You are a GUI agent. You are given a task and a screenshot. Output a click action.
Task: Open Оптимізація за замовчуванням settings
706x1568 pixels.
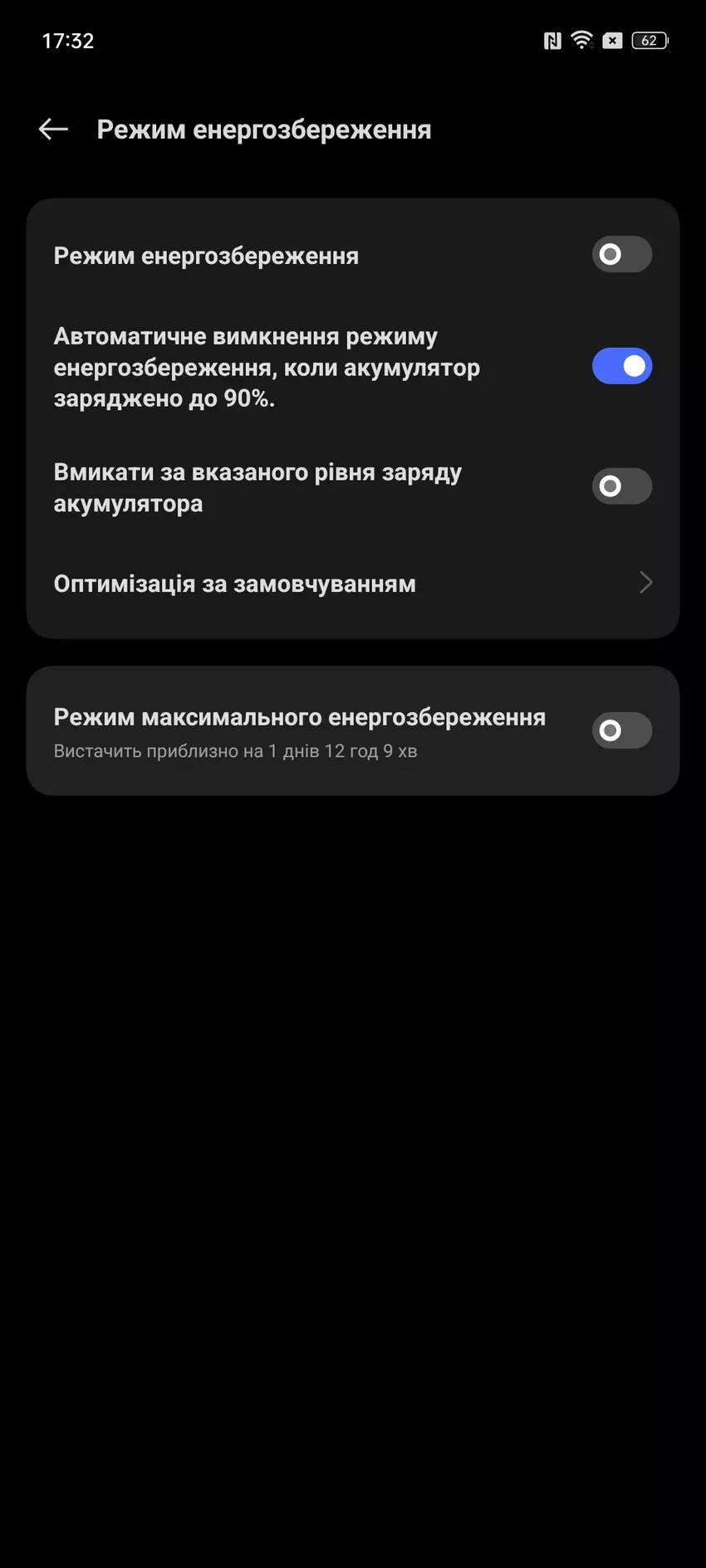click(352, 584)
